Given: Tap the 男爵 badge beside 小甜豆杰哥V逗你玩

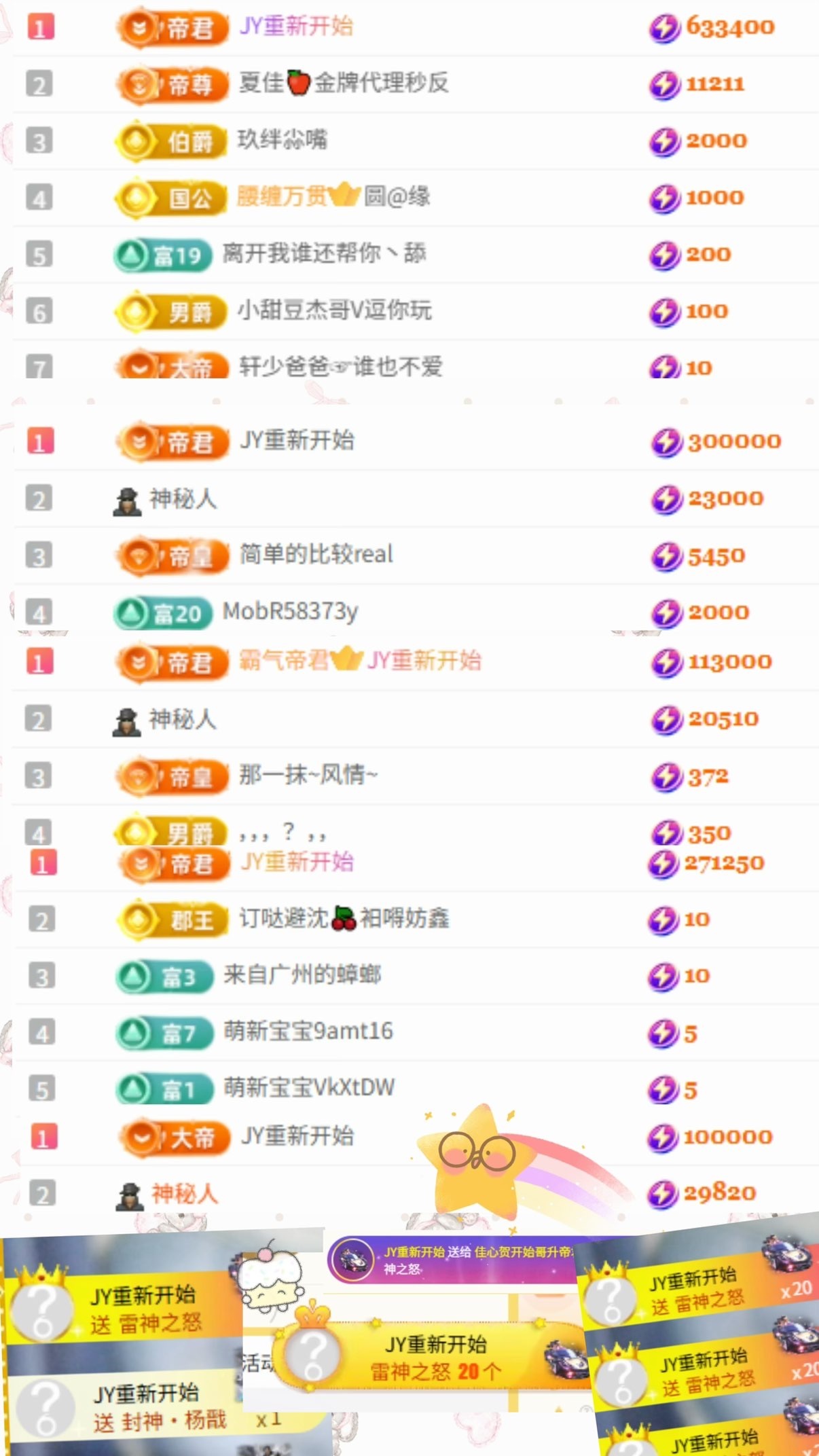Looking at the screenshot, I should 170,310.
